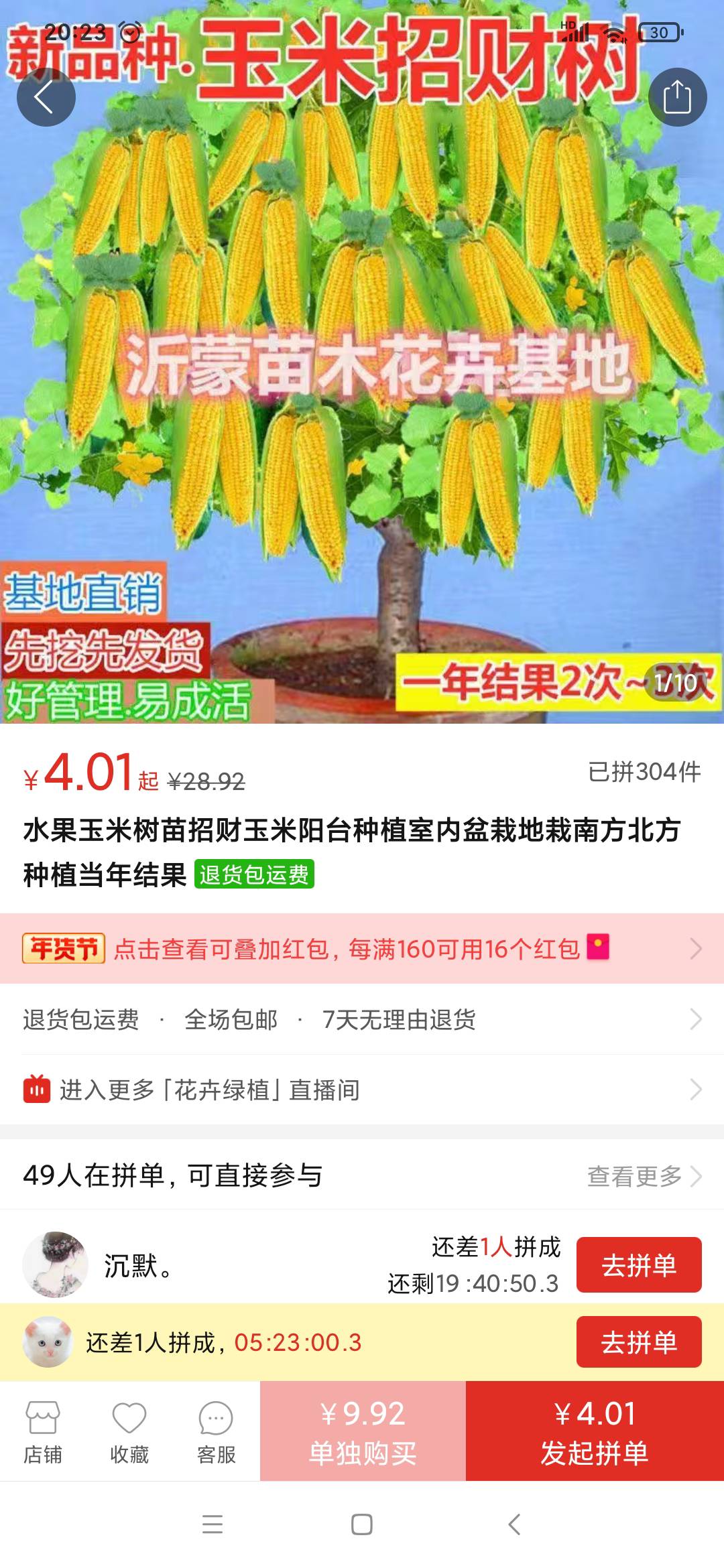This screenshot has height=1568, width=724.
Task: Tap the system home button
Action: click(362, 1524)
